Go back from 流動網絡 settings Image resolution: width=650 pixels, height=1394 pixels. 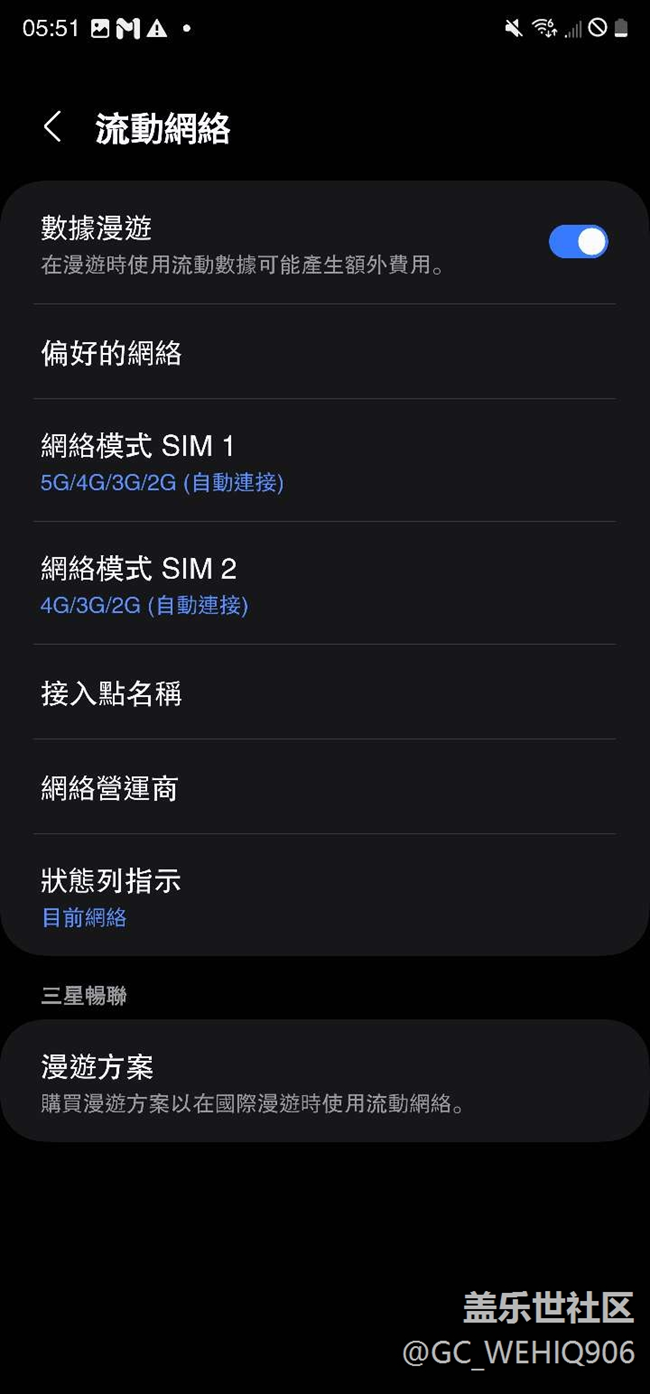53,128
